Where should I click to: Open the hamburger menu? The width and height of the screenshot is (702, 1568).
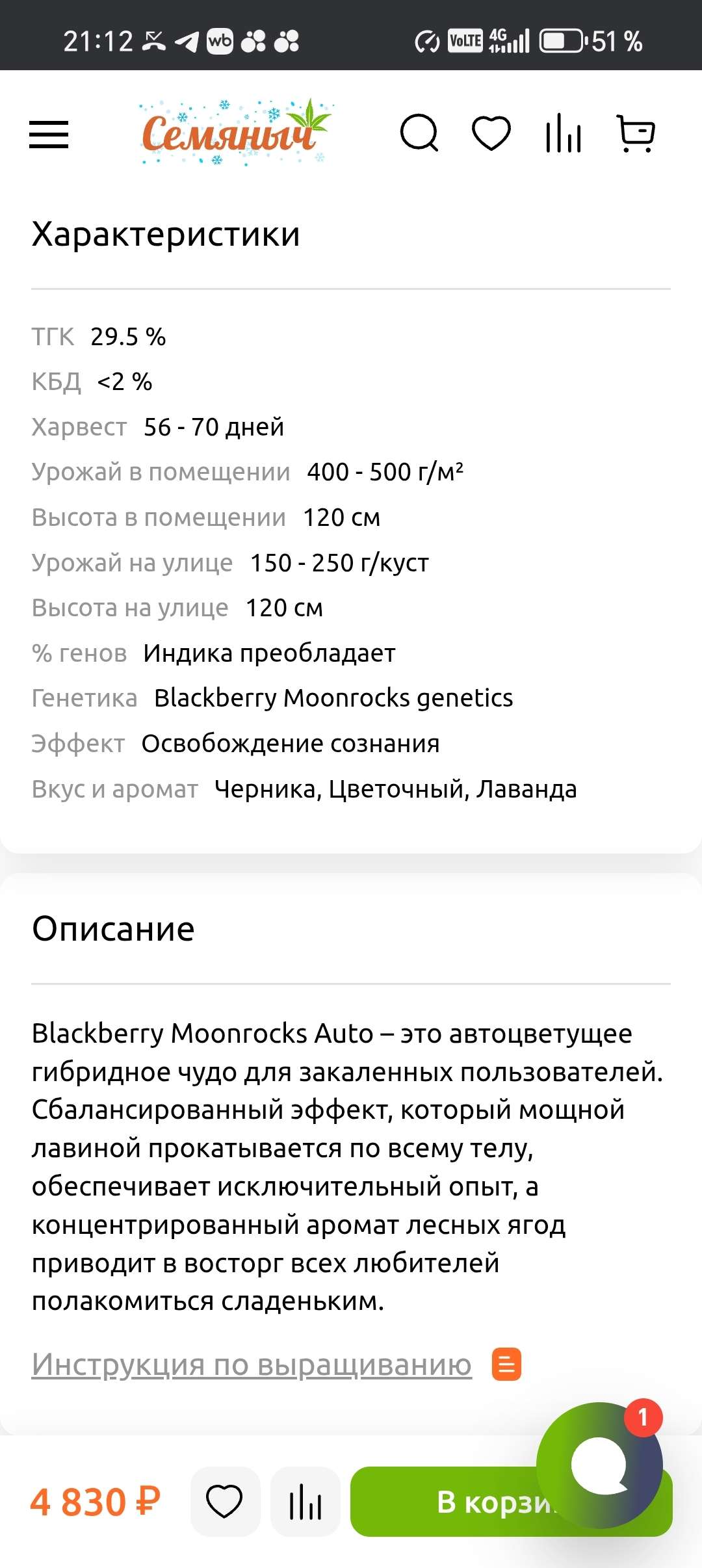[x=49, y=135]
